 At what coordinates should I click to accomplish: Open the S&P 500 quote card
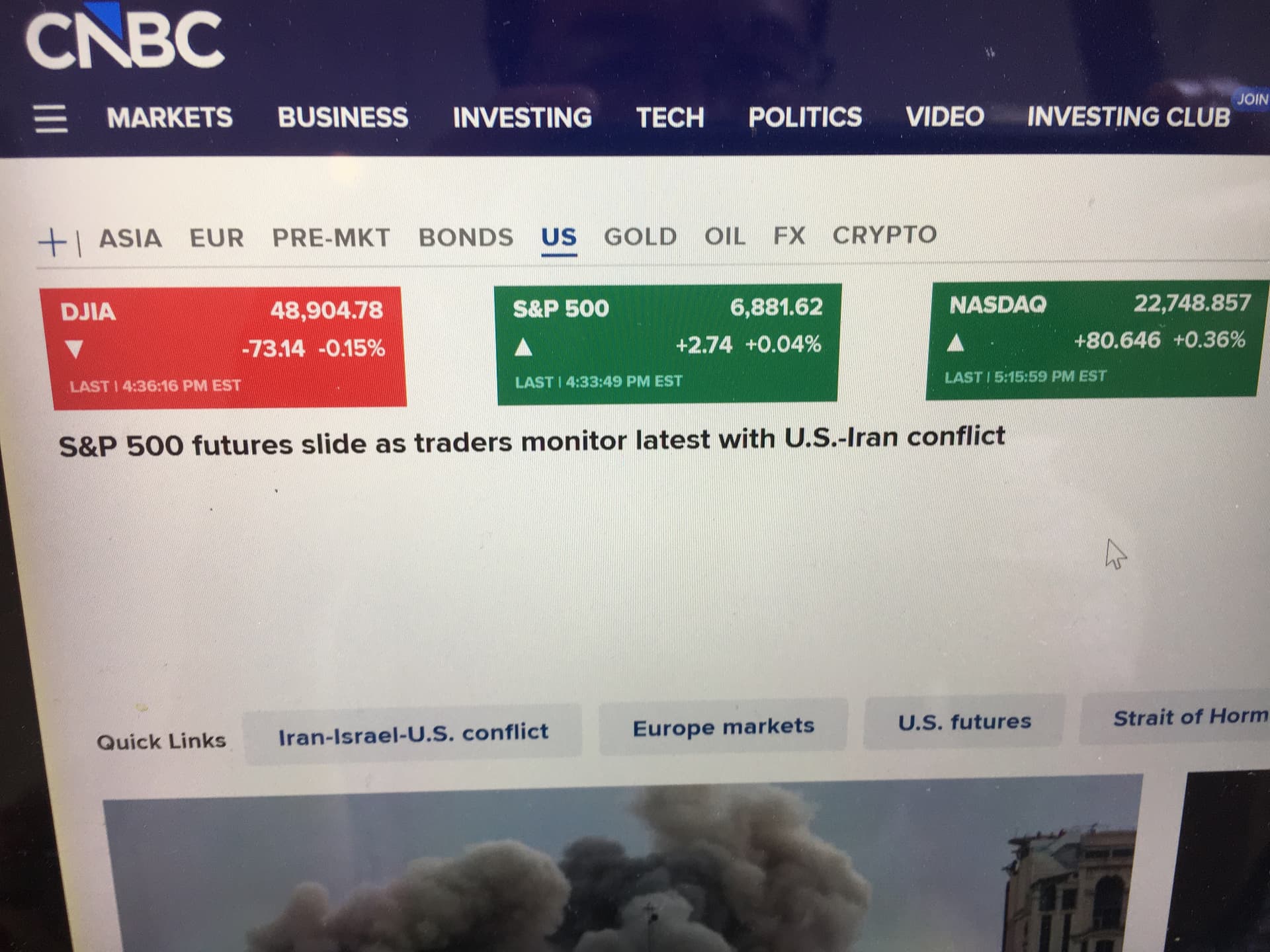(666, 344)
